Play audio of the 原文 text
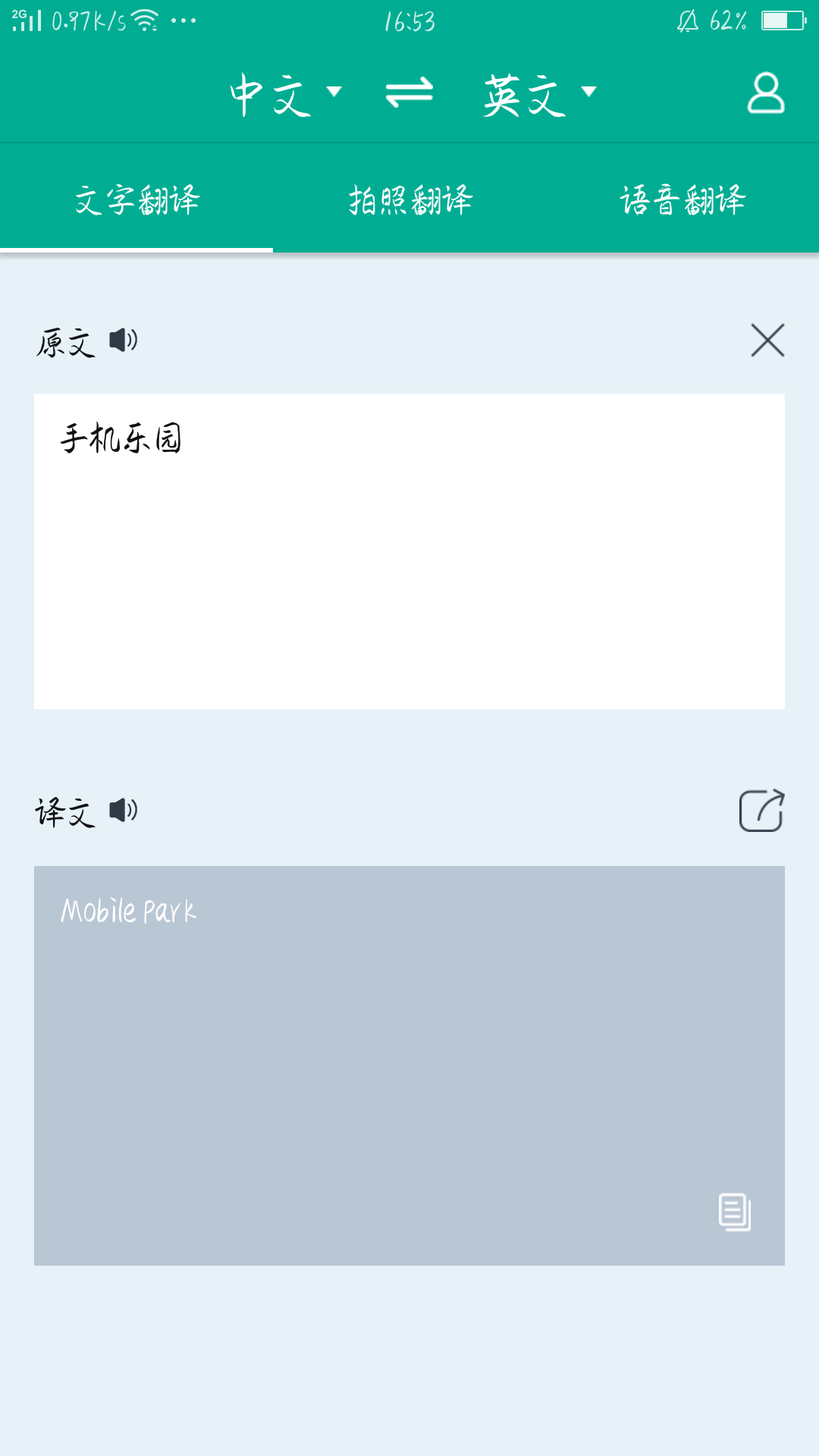This screenshot has height=1456, width=819. (x=124, y=340)
